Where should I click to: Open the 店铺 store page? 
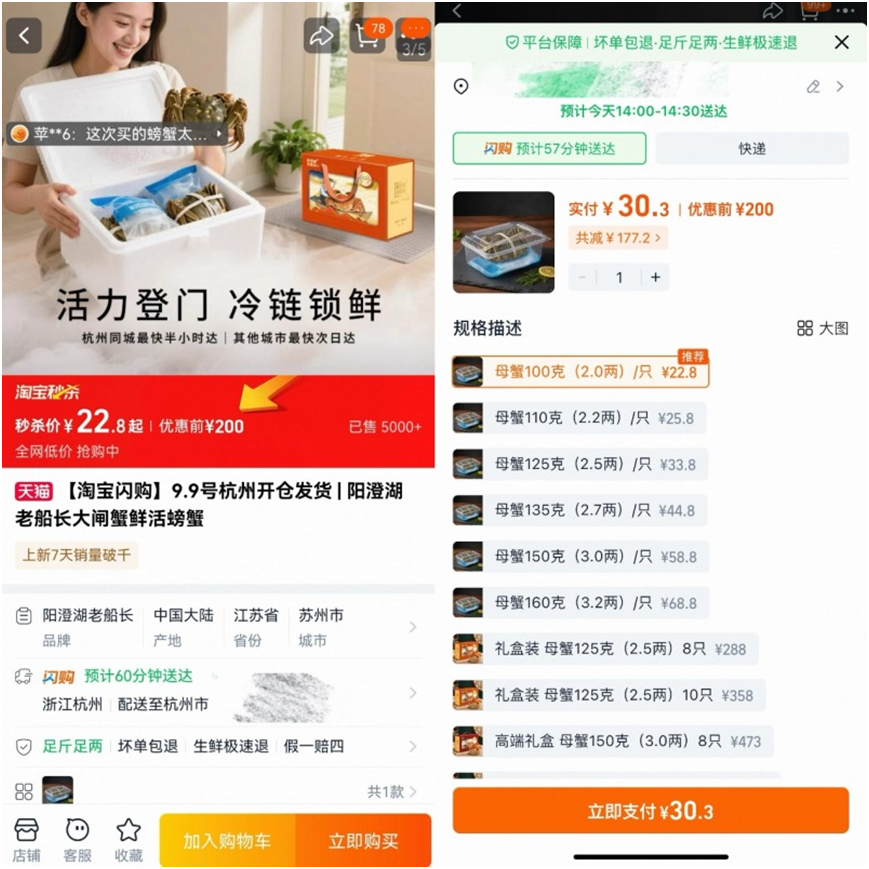click(26, 840)
